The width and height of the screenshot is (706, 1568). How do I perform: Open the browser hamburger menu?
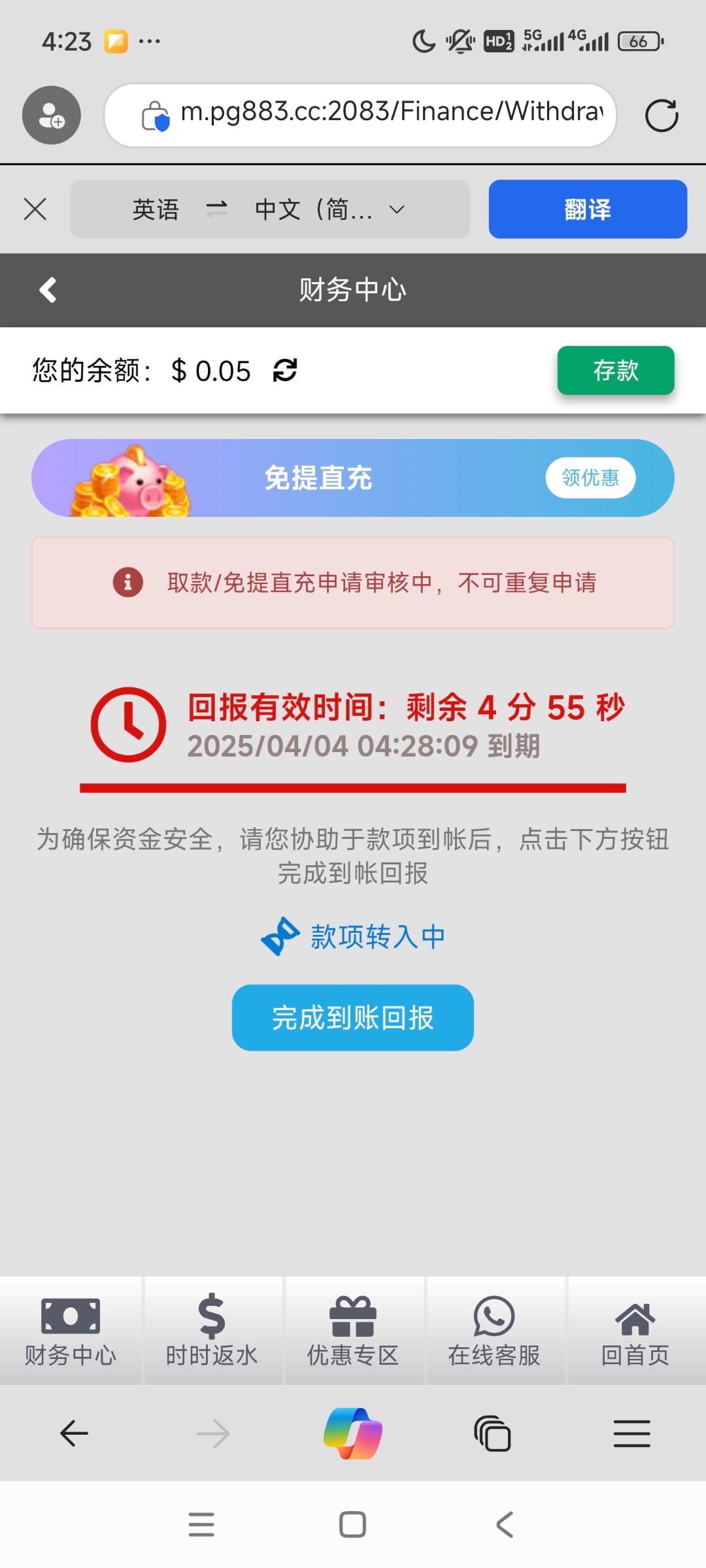[631, 1433]
